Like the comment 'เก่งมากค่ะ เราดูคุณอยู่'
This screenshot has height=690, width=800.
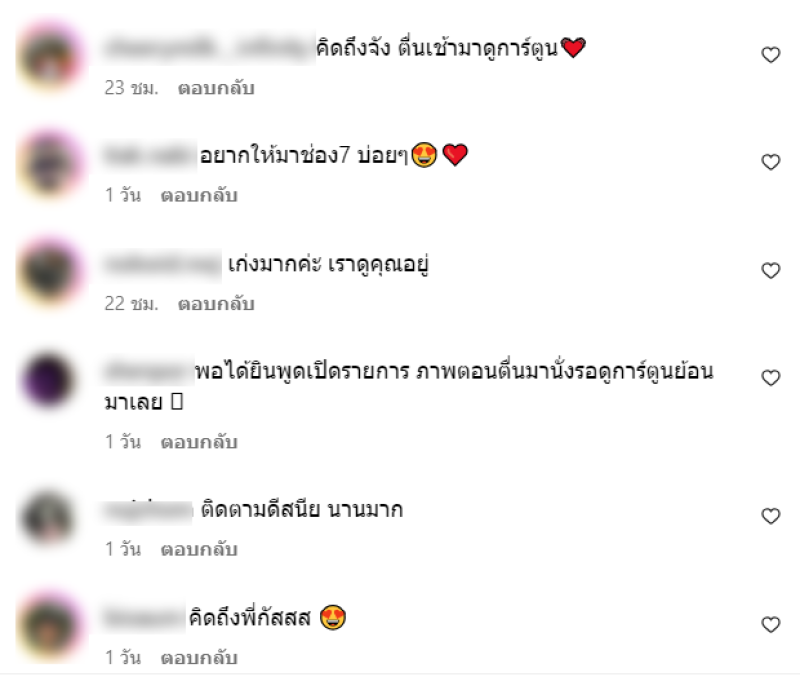pos(770,270)
